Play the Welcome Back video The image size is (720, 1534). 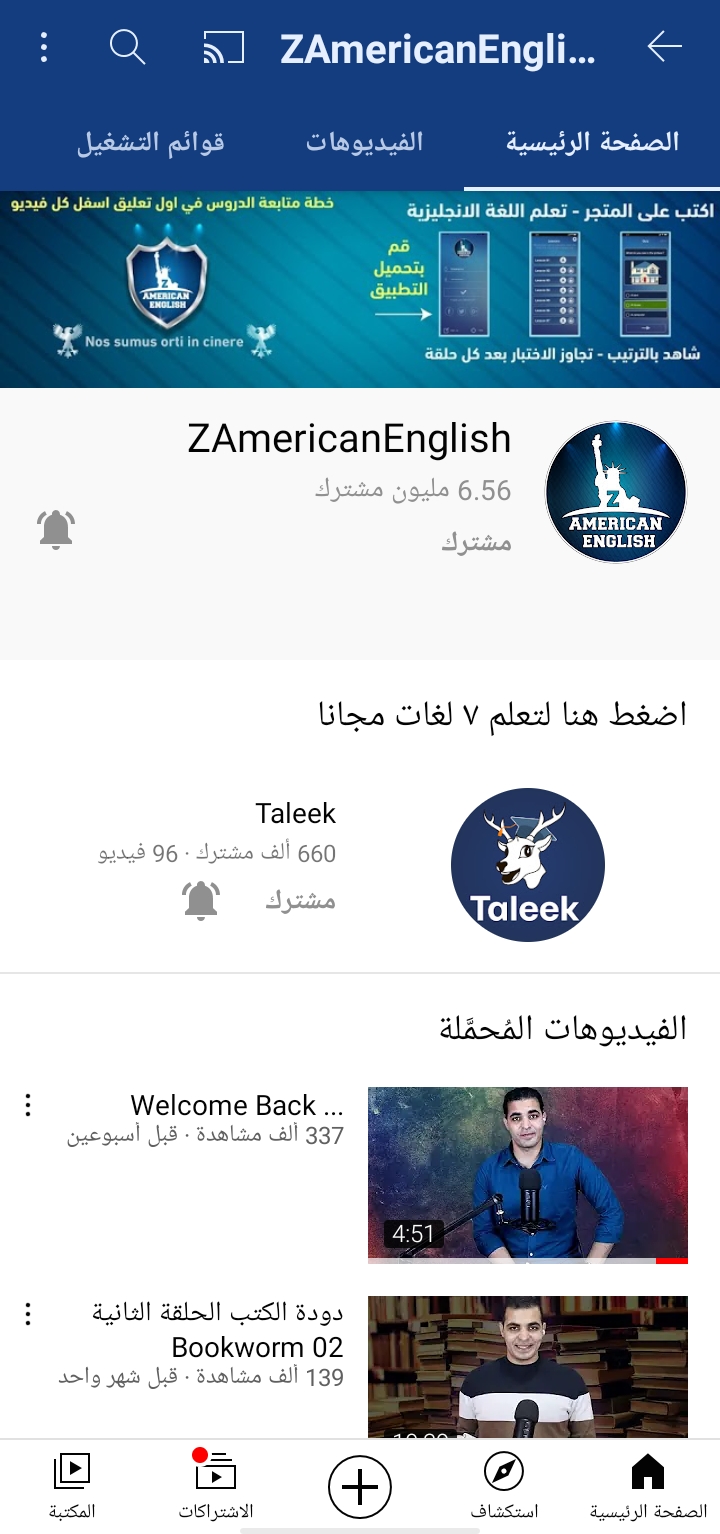tap(527, 1174)
